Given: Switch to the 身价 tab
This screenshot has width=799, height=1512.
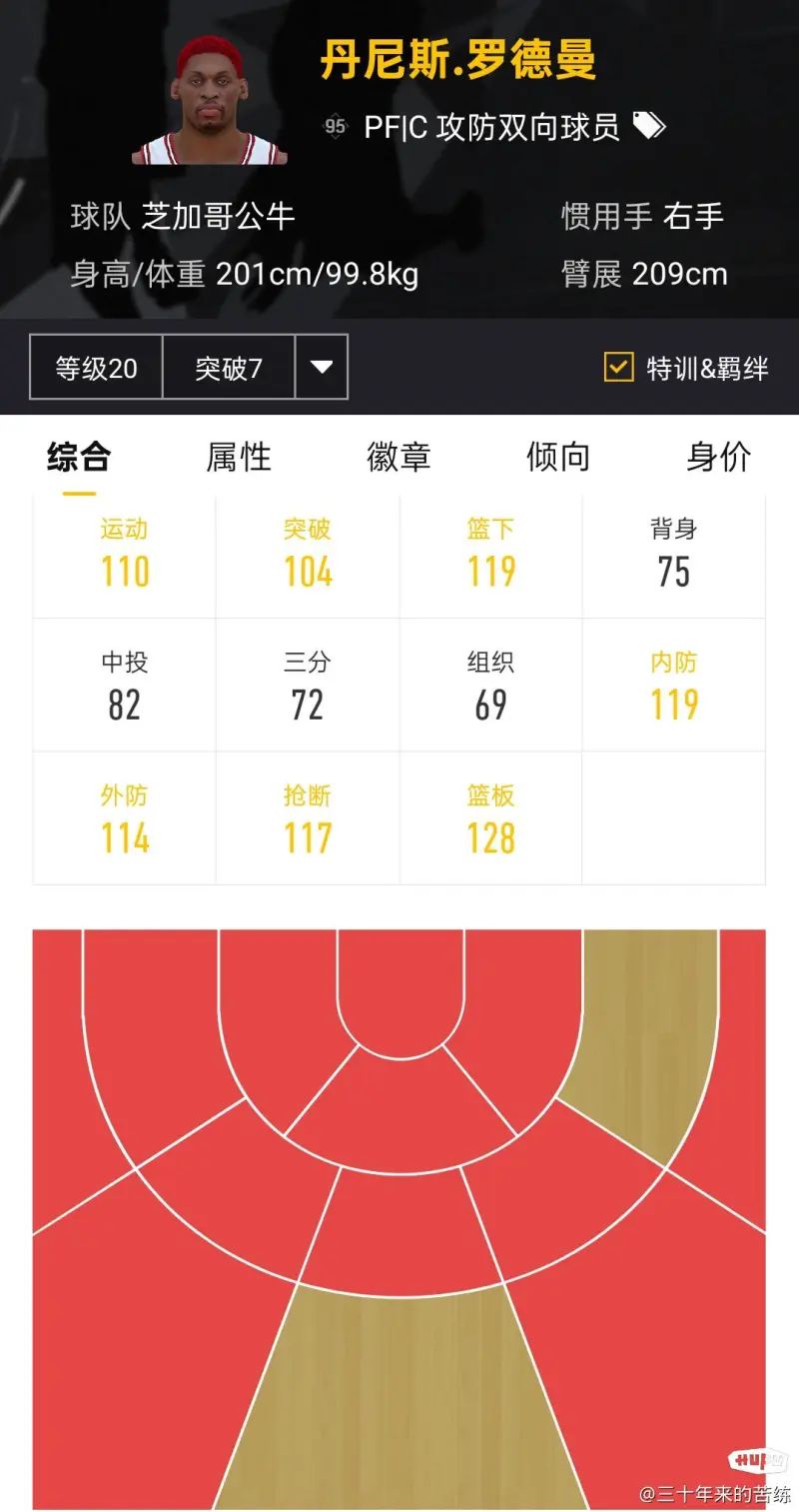Looking at the screenshot, I should [718, 457].
